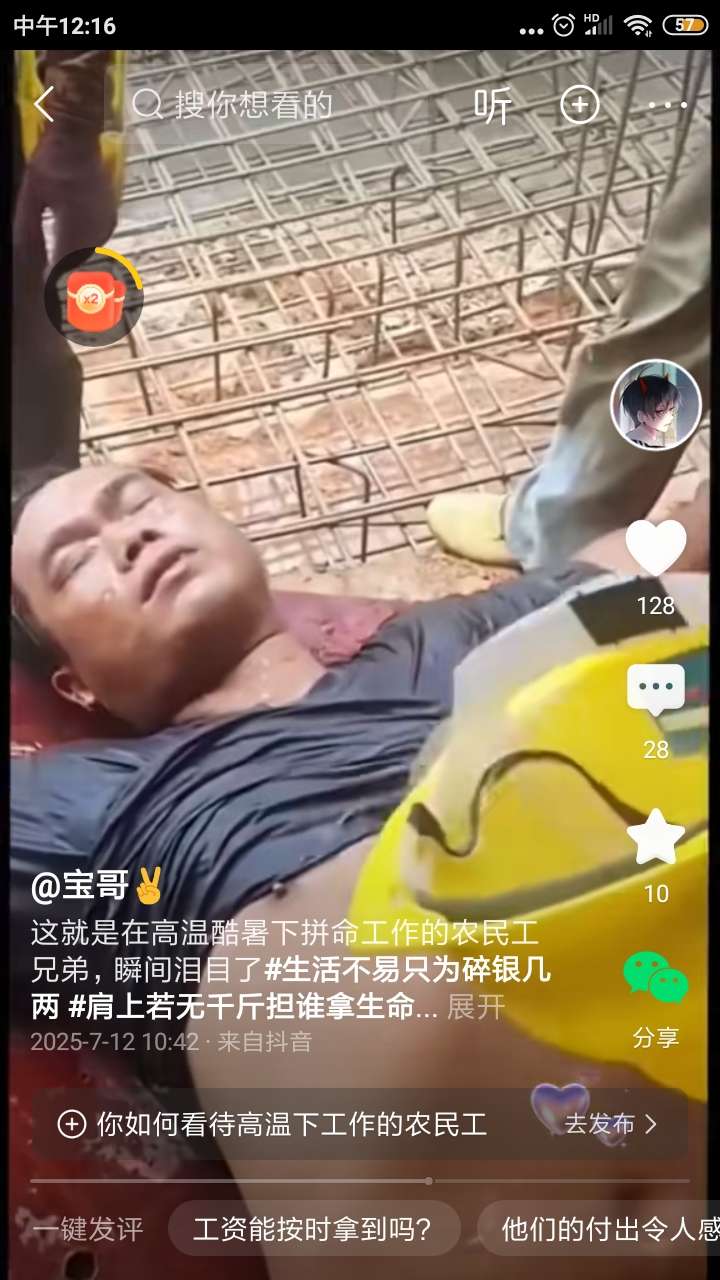Image resolution: width=720 pixels, height=1280 pixels.
Task: Open the author's avatar profile
Action: tap(655, 404)
